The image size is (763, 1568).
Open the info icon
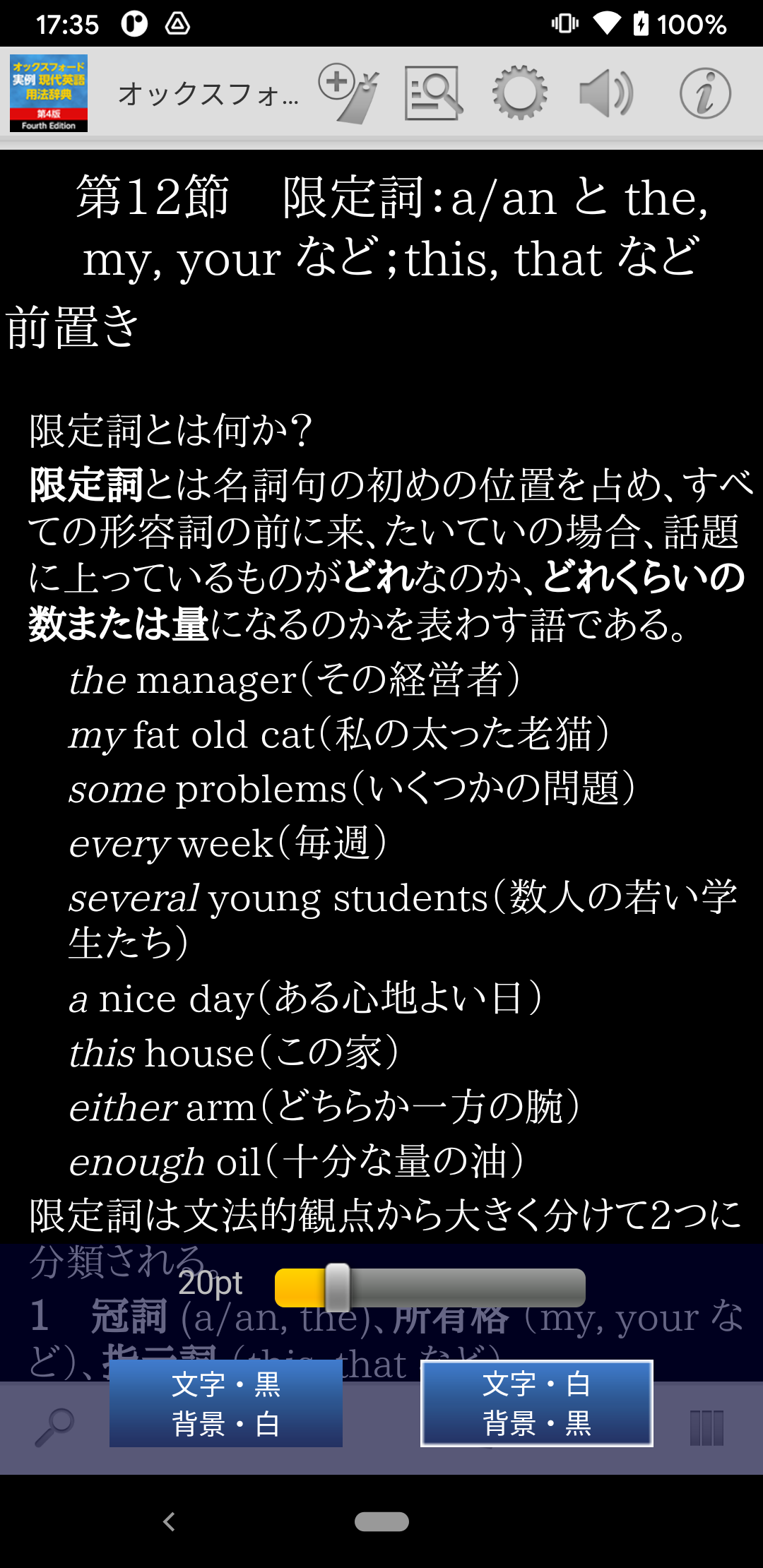coord(705,93)
